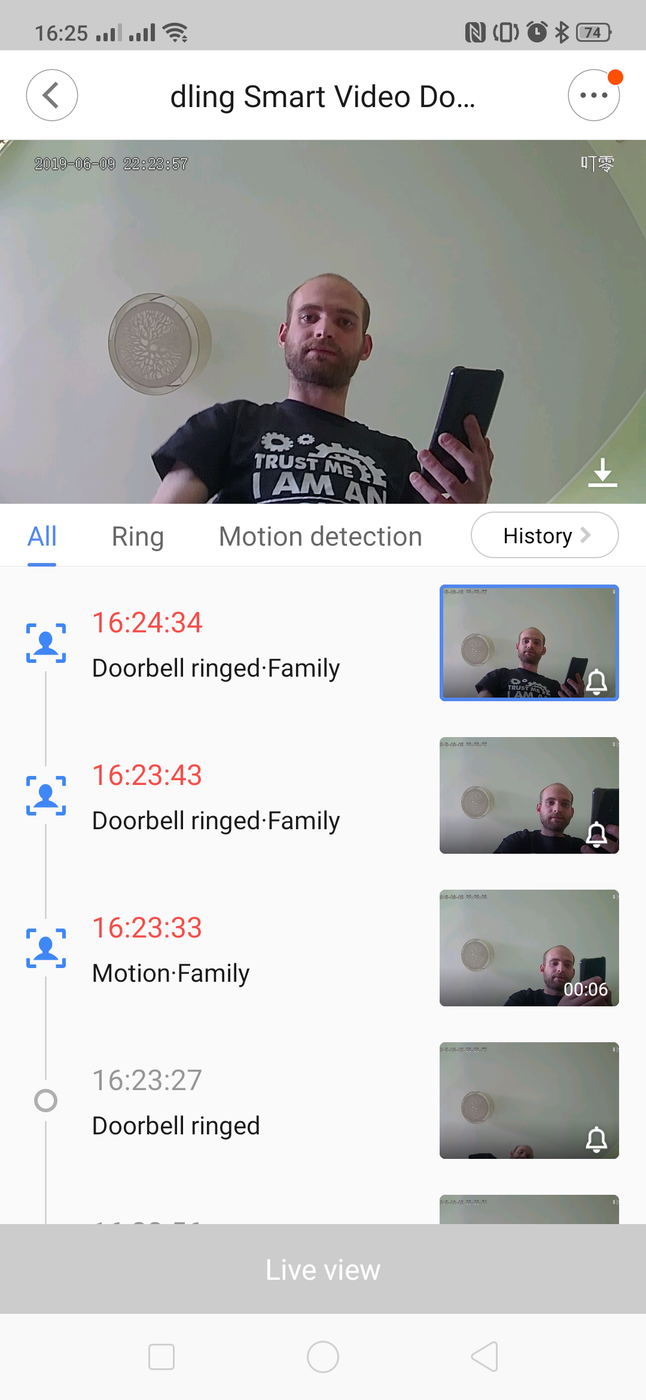646x1400 pixels.
Task: Go back using the top arrow
Action: pos(52,96)
